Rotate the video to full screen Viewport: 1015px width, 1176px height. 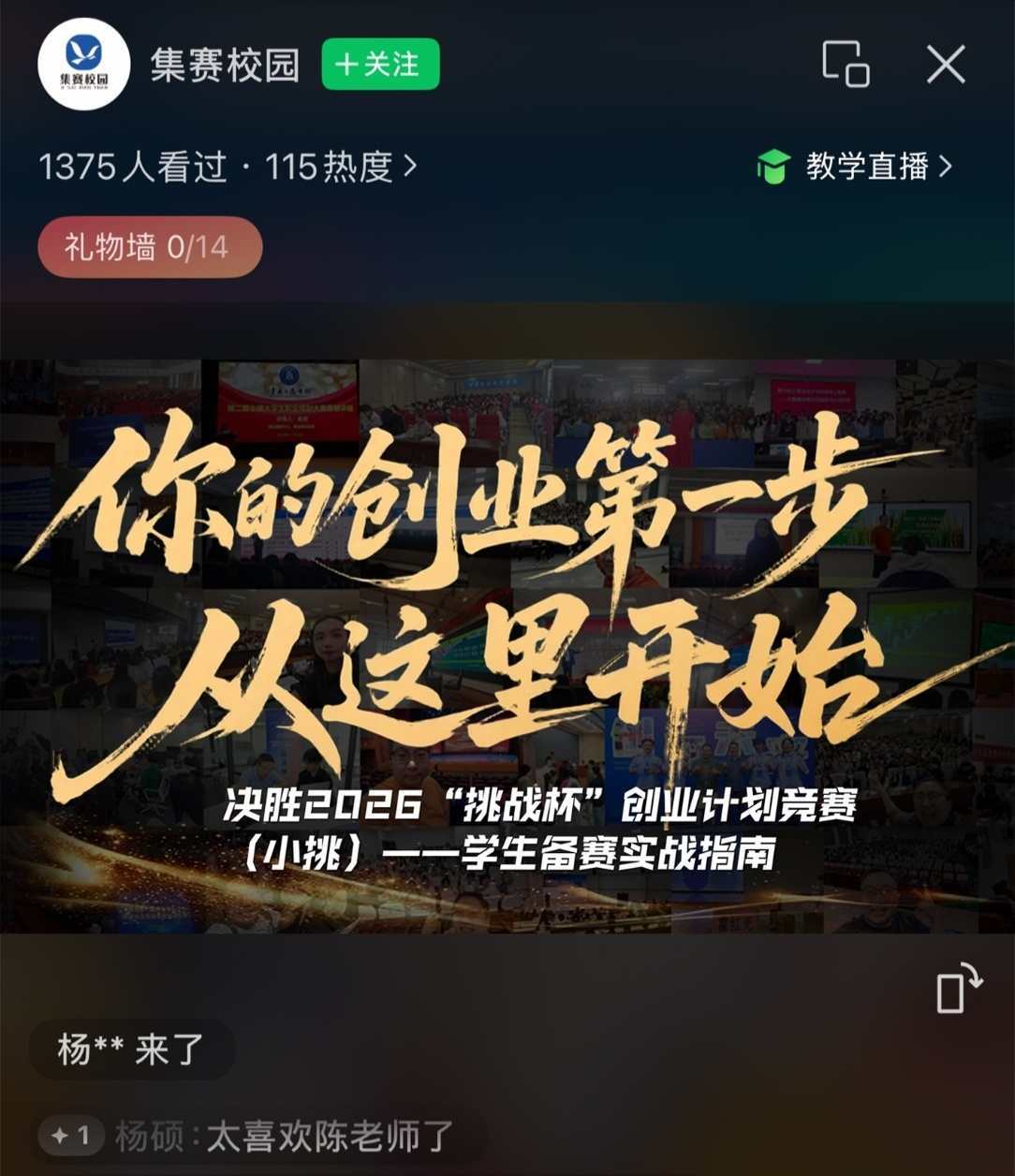click(x=958, y=990)
